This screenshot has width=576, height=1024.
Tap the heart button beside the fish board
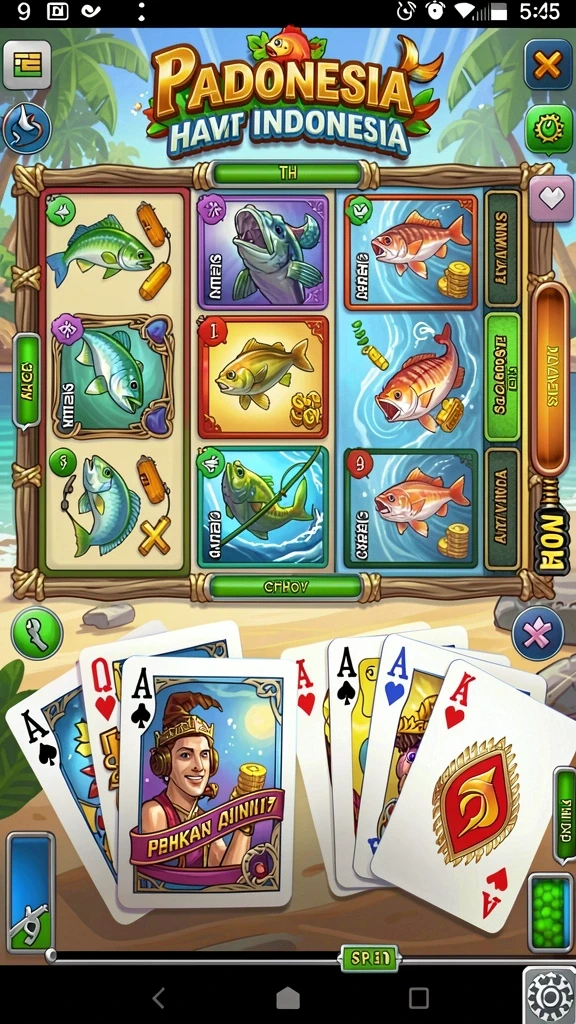[x=551, y=199]
